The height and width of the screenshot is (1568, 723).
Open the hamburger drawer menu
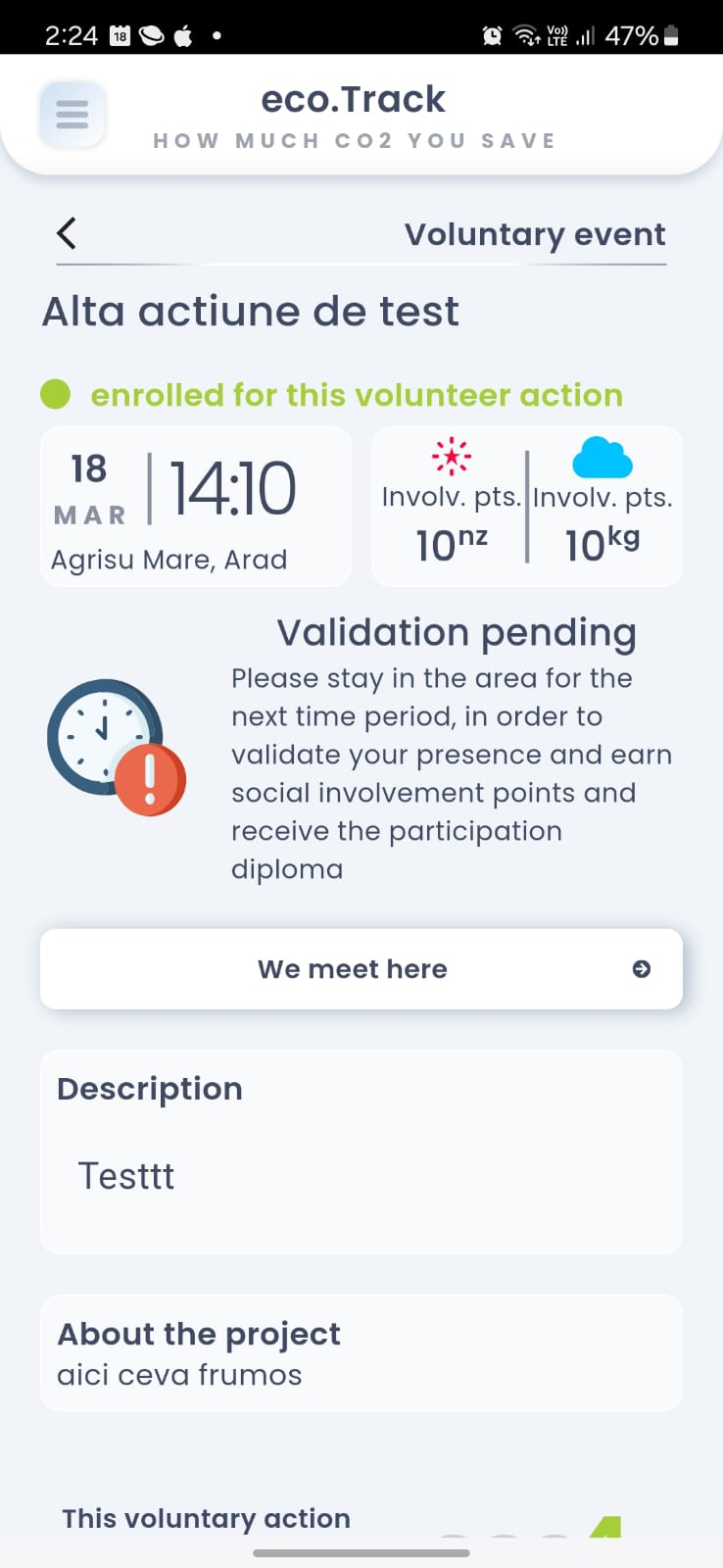(72, 115)
